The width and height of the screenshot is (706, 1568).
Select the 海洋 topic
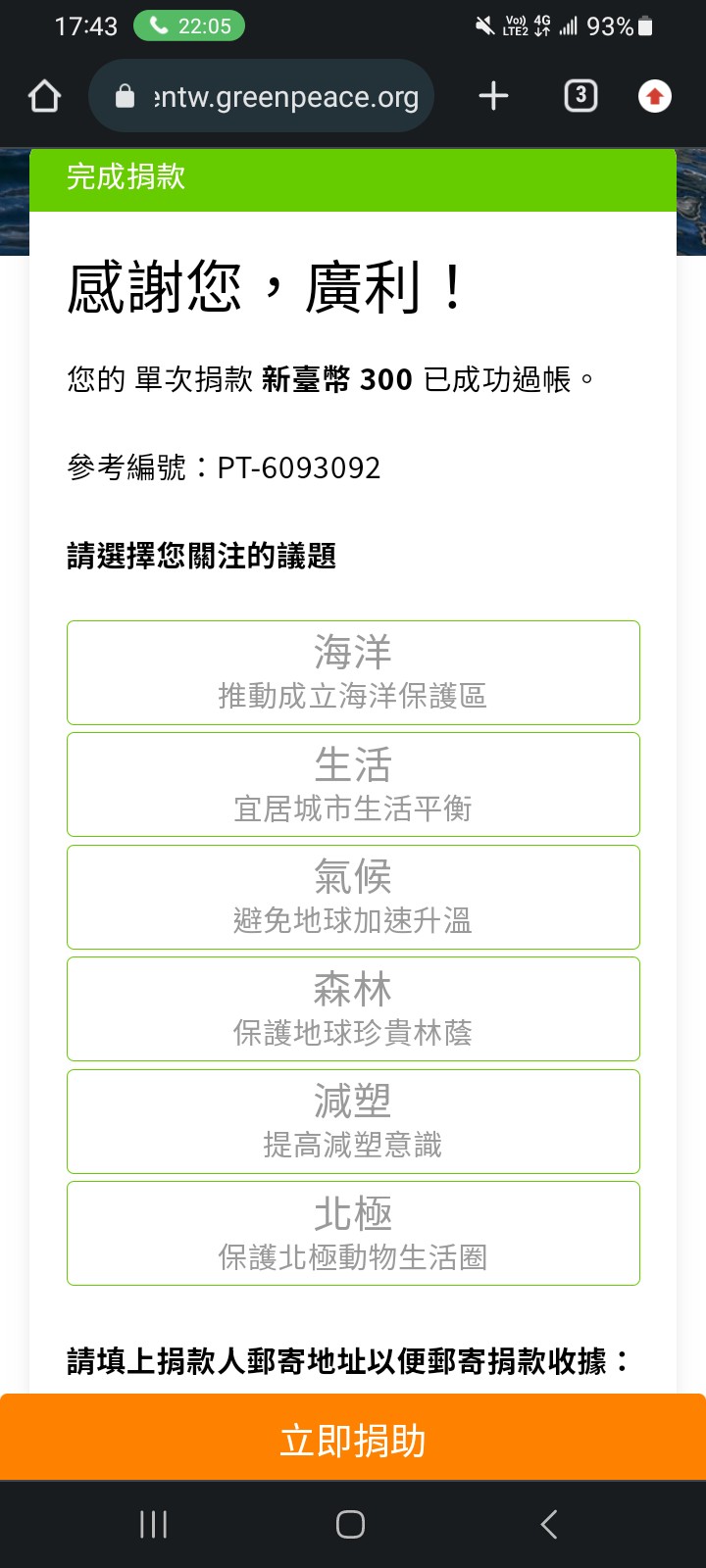point(353,672)
